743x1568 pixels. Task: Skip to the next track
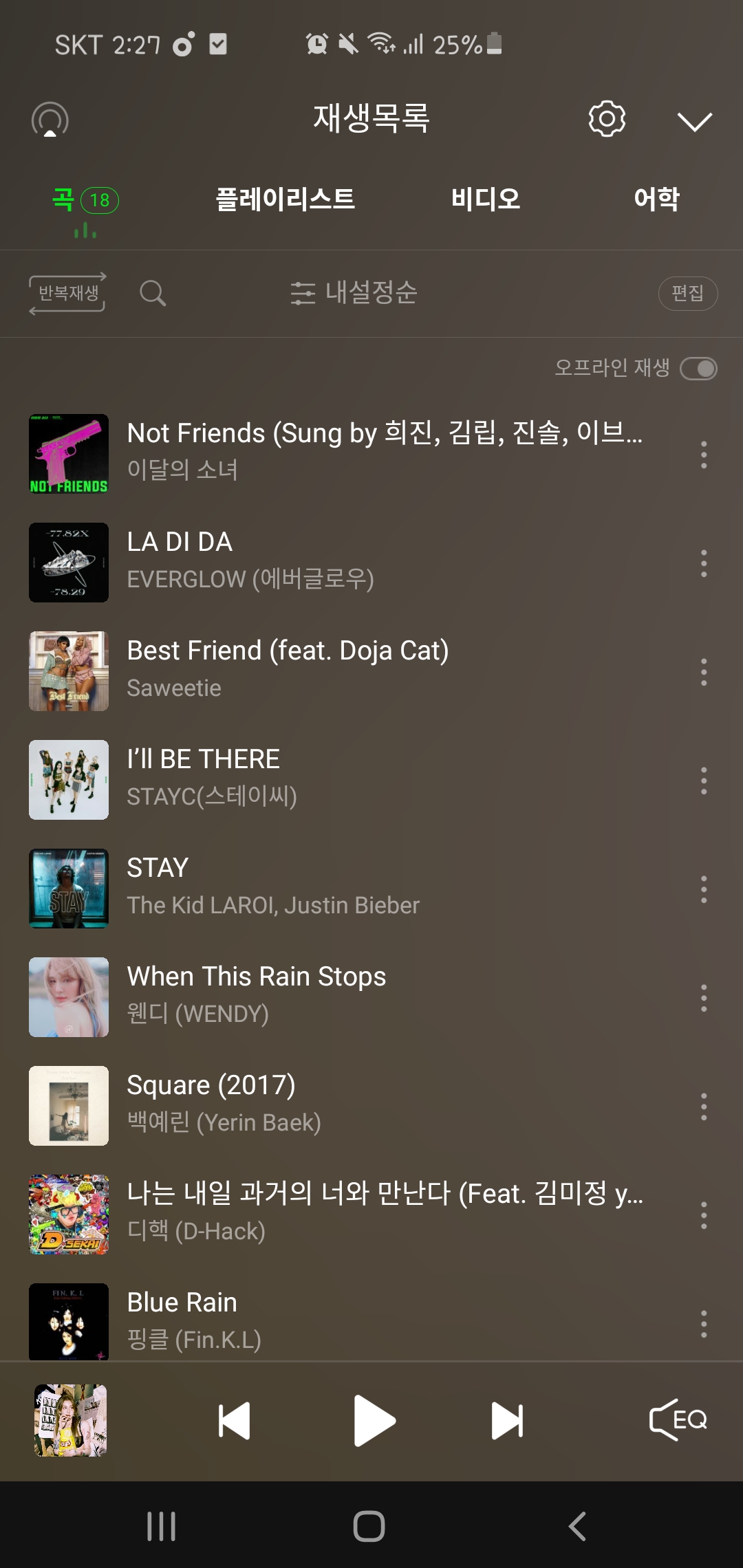point(508,1421)
